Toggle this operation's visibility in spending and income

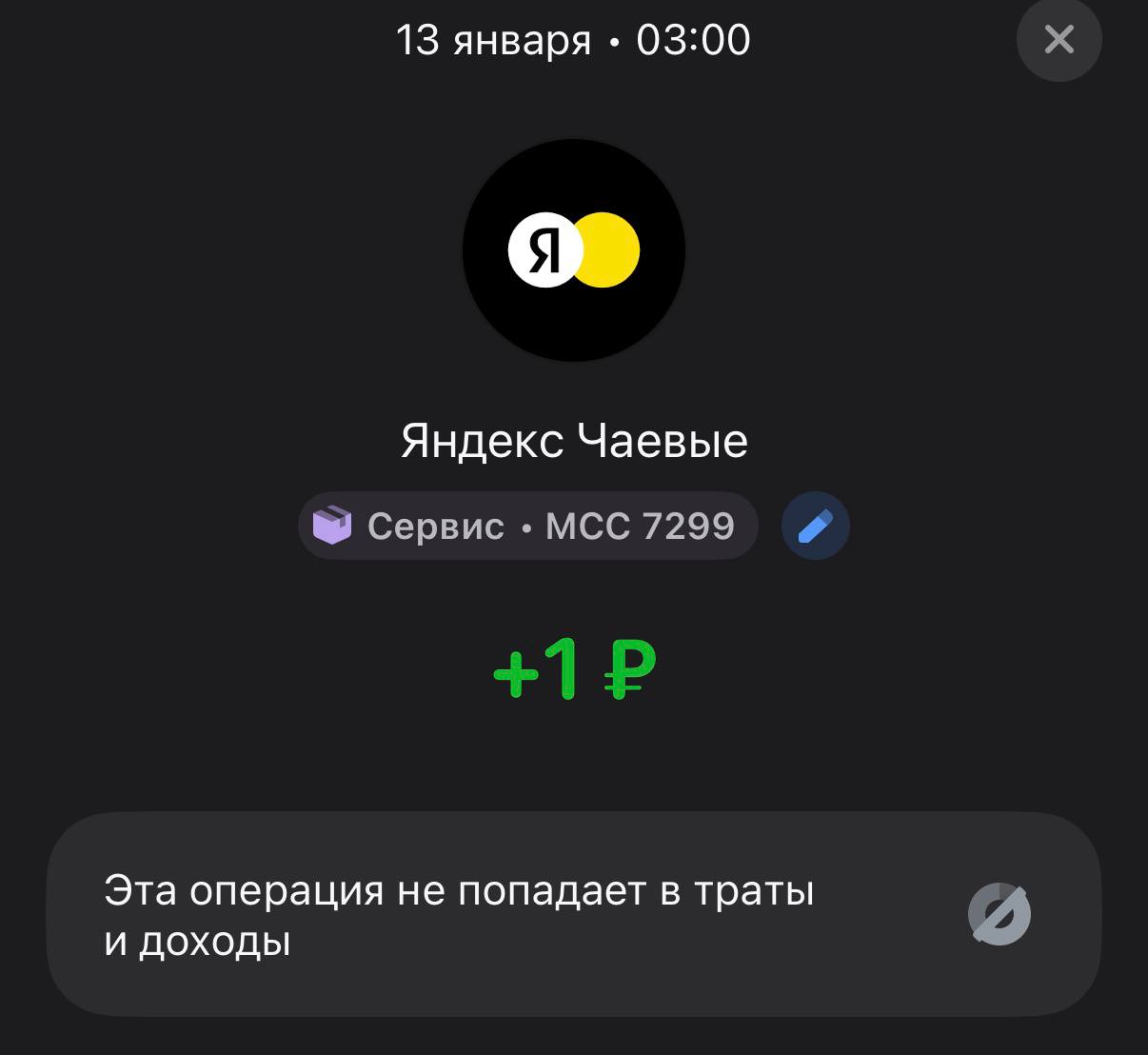[x=999, y=914]
